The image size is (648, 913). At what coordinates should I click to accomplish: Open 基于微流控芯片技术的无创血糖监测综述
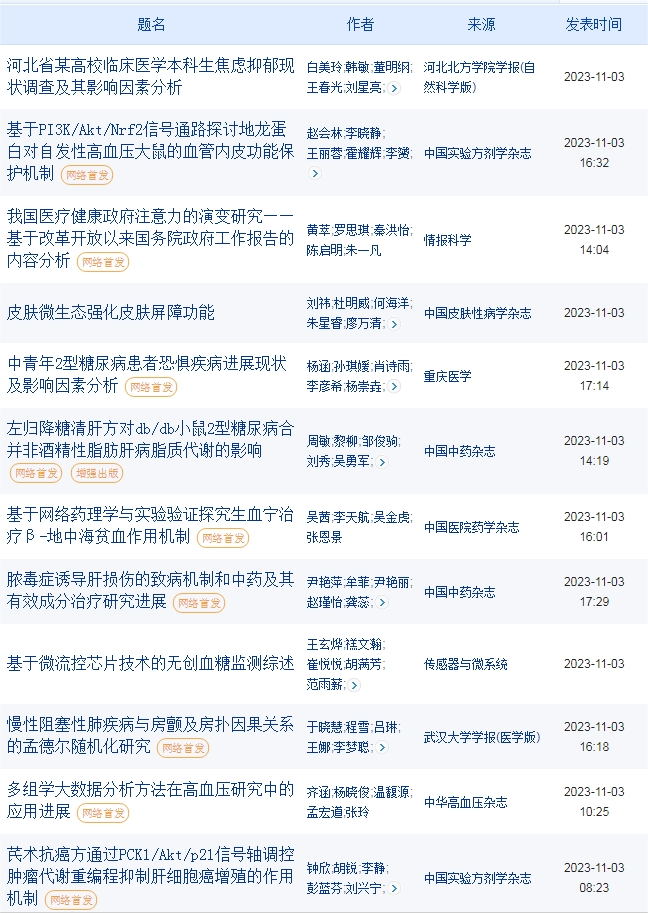150,663
